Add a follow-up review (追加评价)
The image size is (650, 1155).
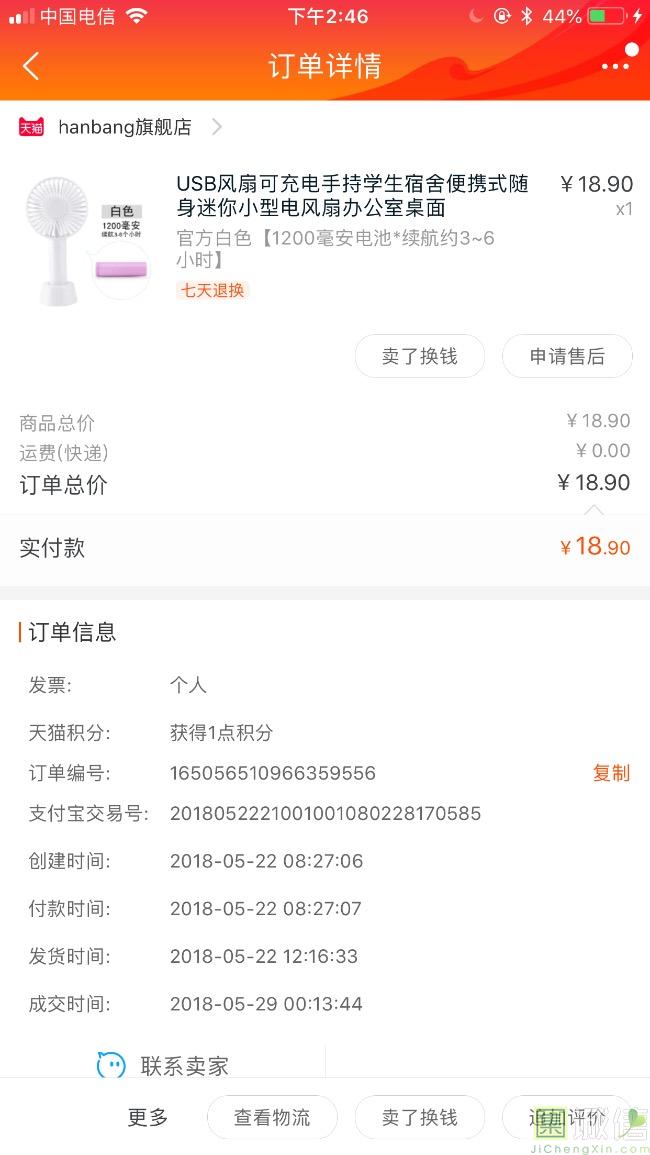click(x=567, y=1117)
